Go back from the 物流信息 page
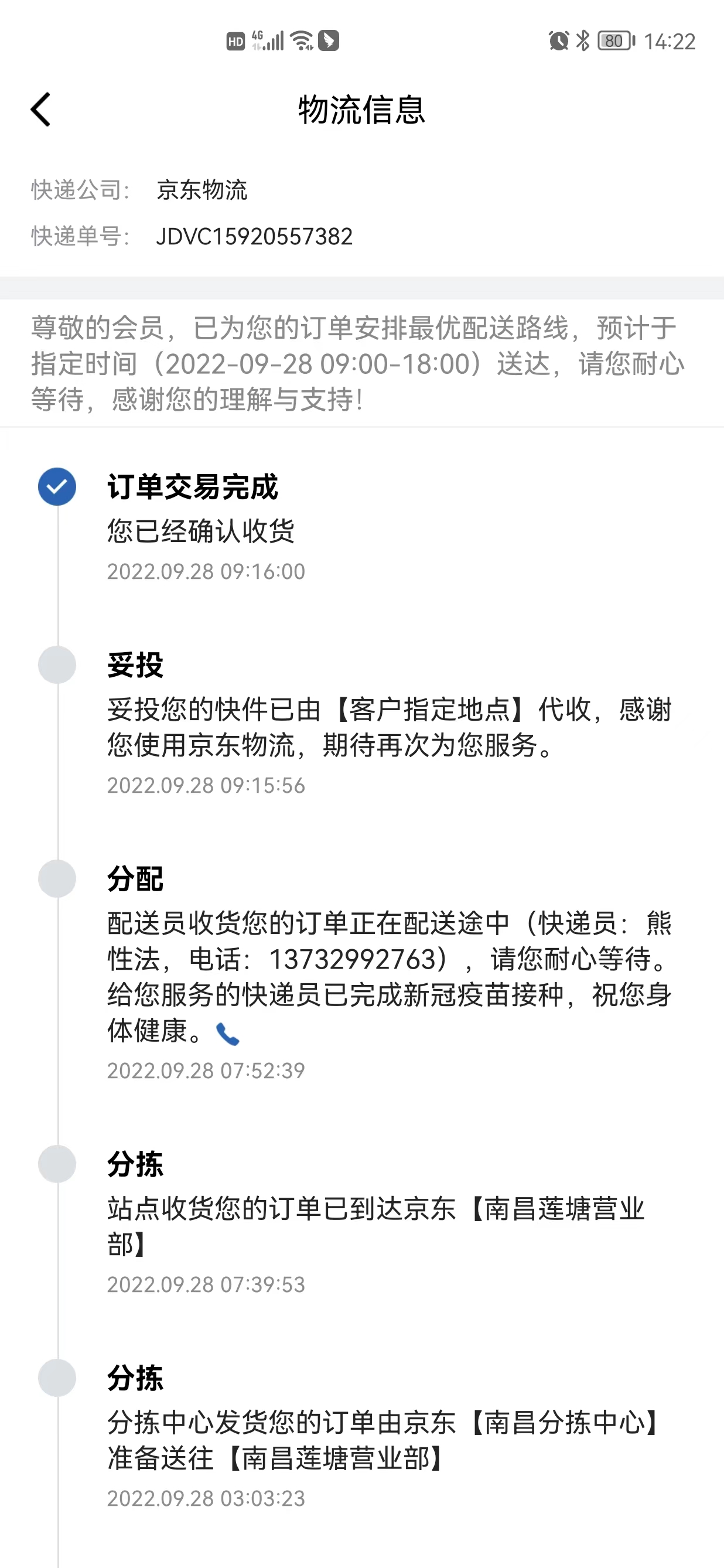Viewport: 724px width, 1568px height. click(41, 110)
